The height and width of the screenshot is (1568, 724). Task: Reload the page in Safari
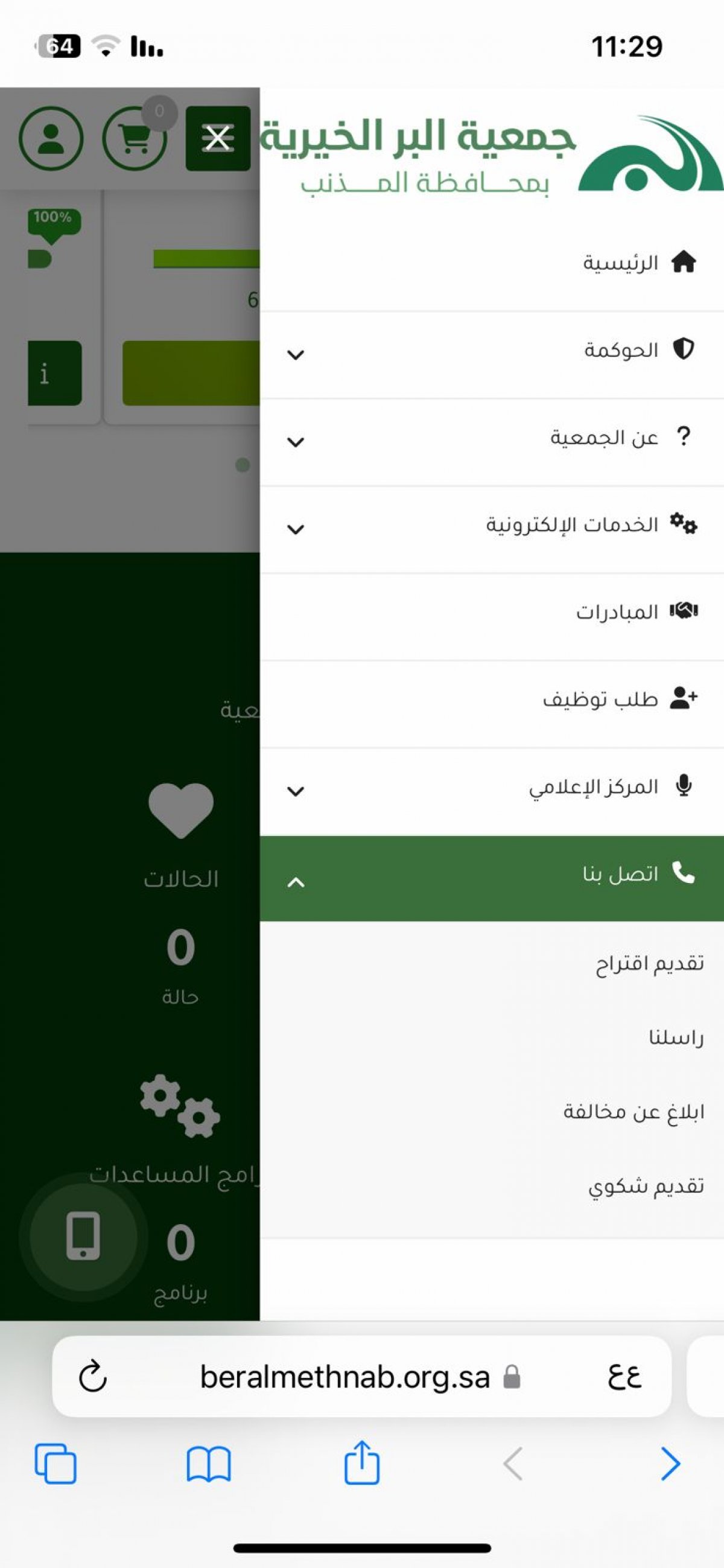pyautogui.click(x=93, y=1376)
